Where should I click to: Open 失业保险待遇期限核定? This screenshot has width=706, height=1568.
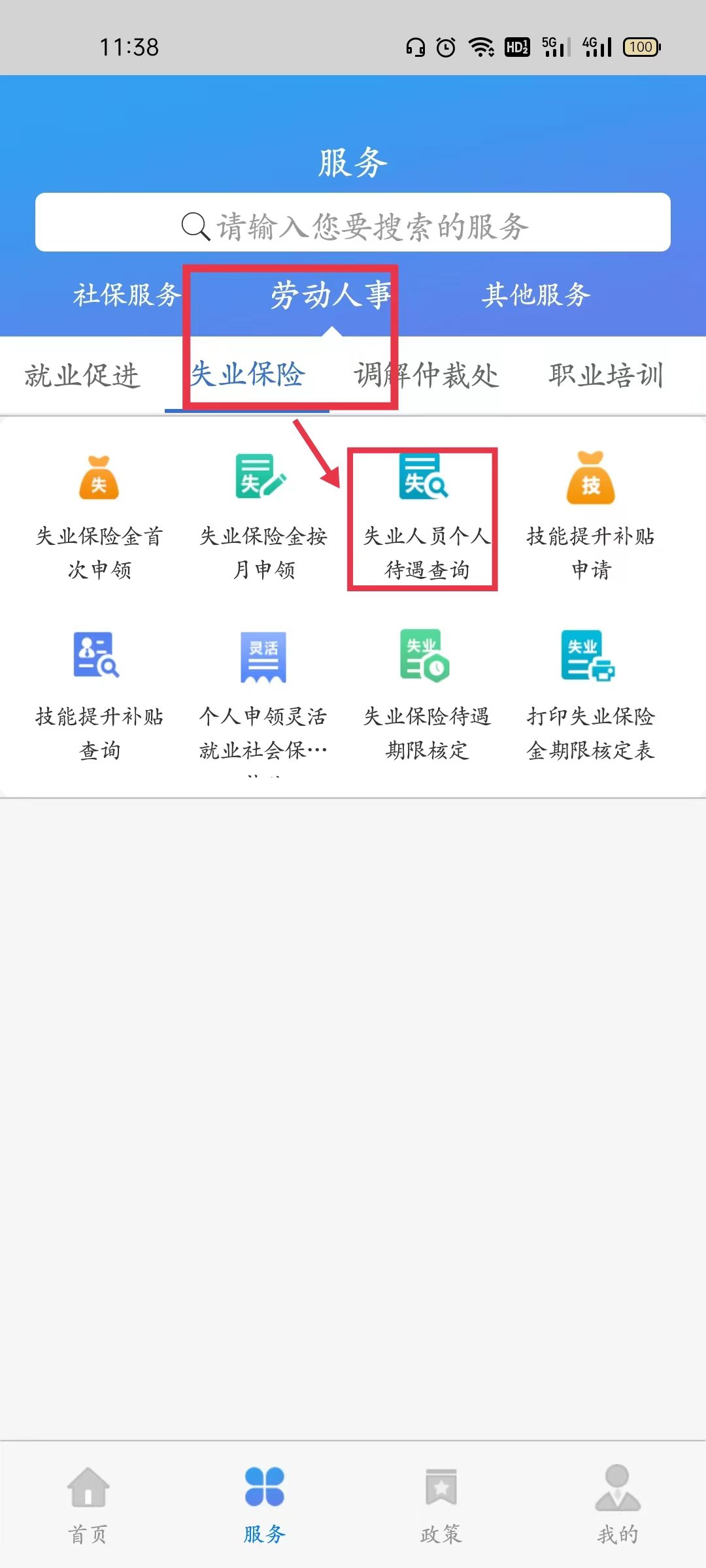click(426, 696)
